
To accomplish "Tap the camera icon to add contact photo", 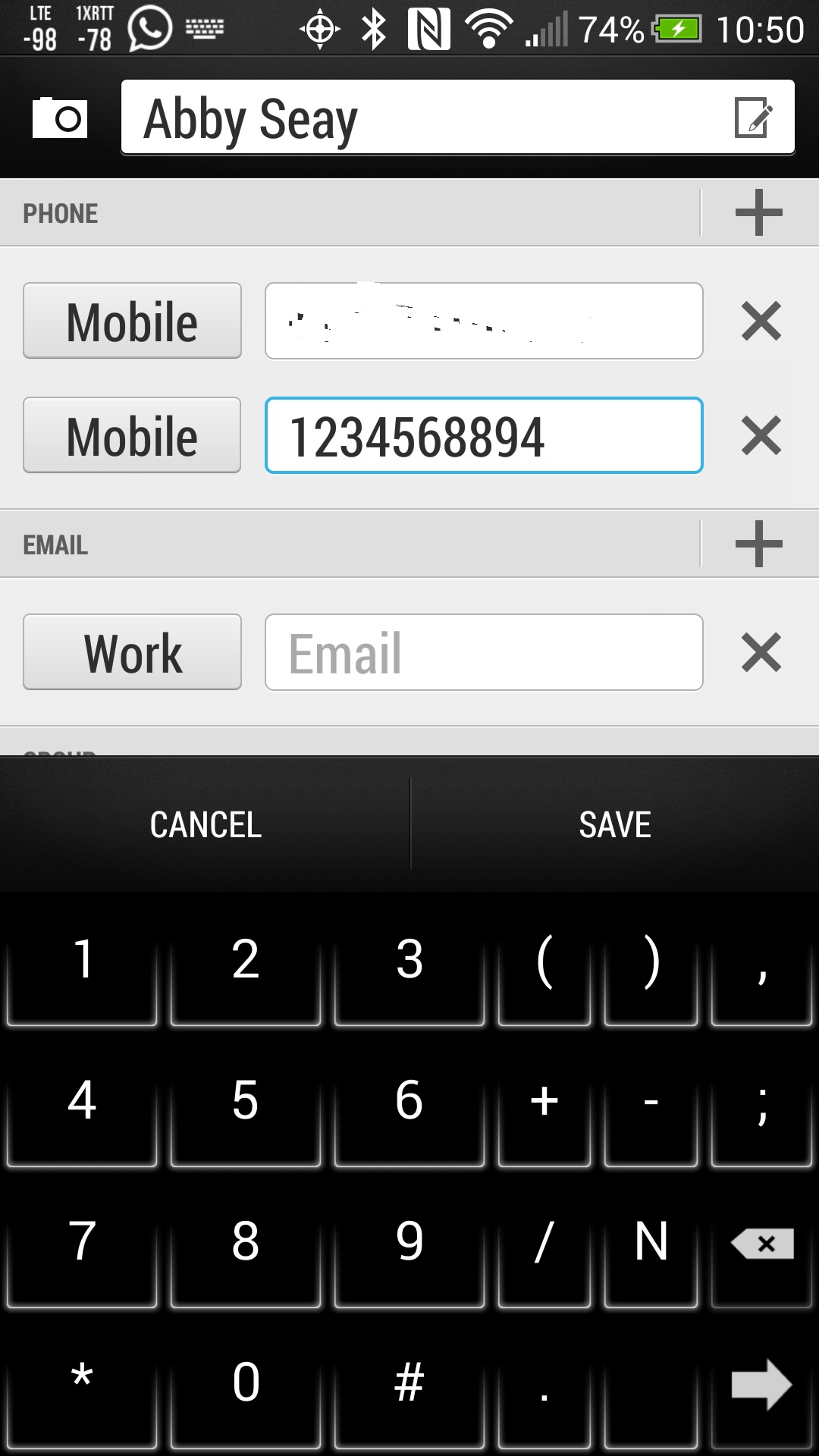I will [60, 118].
